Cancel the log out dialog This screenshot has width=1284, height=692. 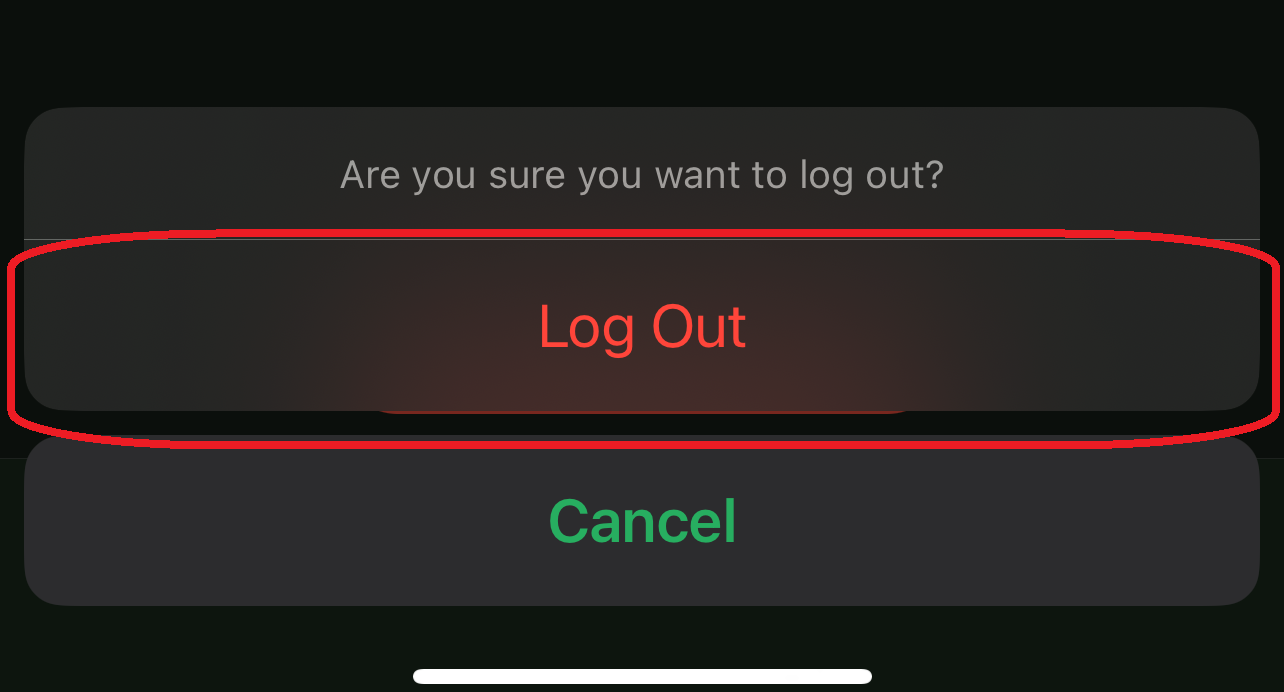[642, 521]
